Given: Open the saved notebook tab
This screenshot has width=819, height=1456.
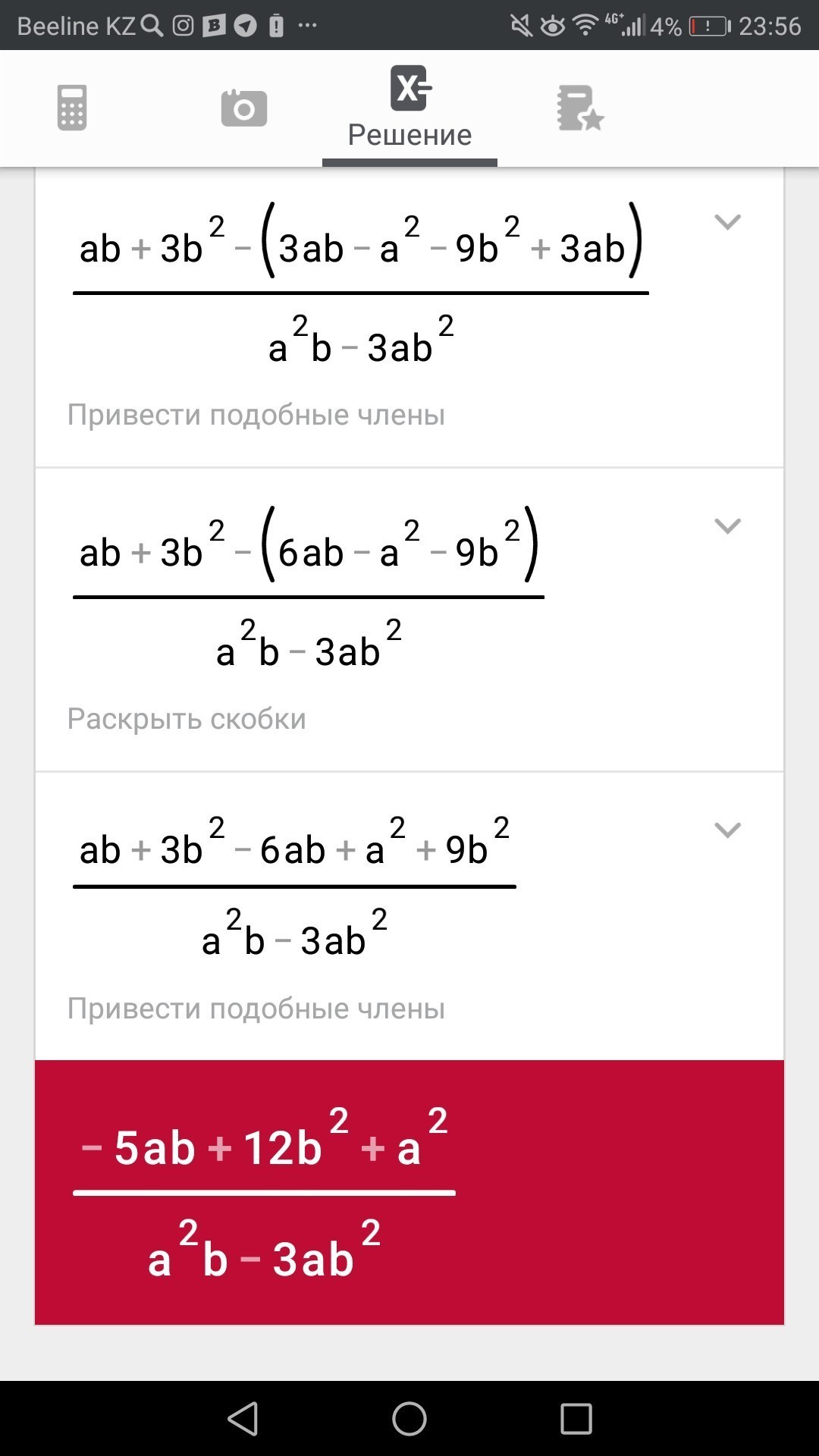Looking at the screenshot, I should coord(579,108).
